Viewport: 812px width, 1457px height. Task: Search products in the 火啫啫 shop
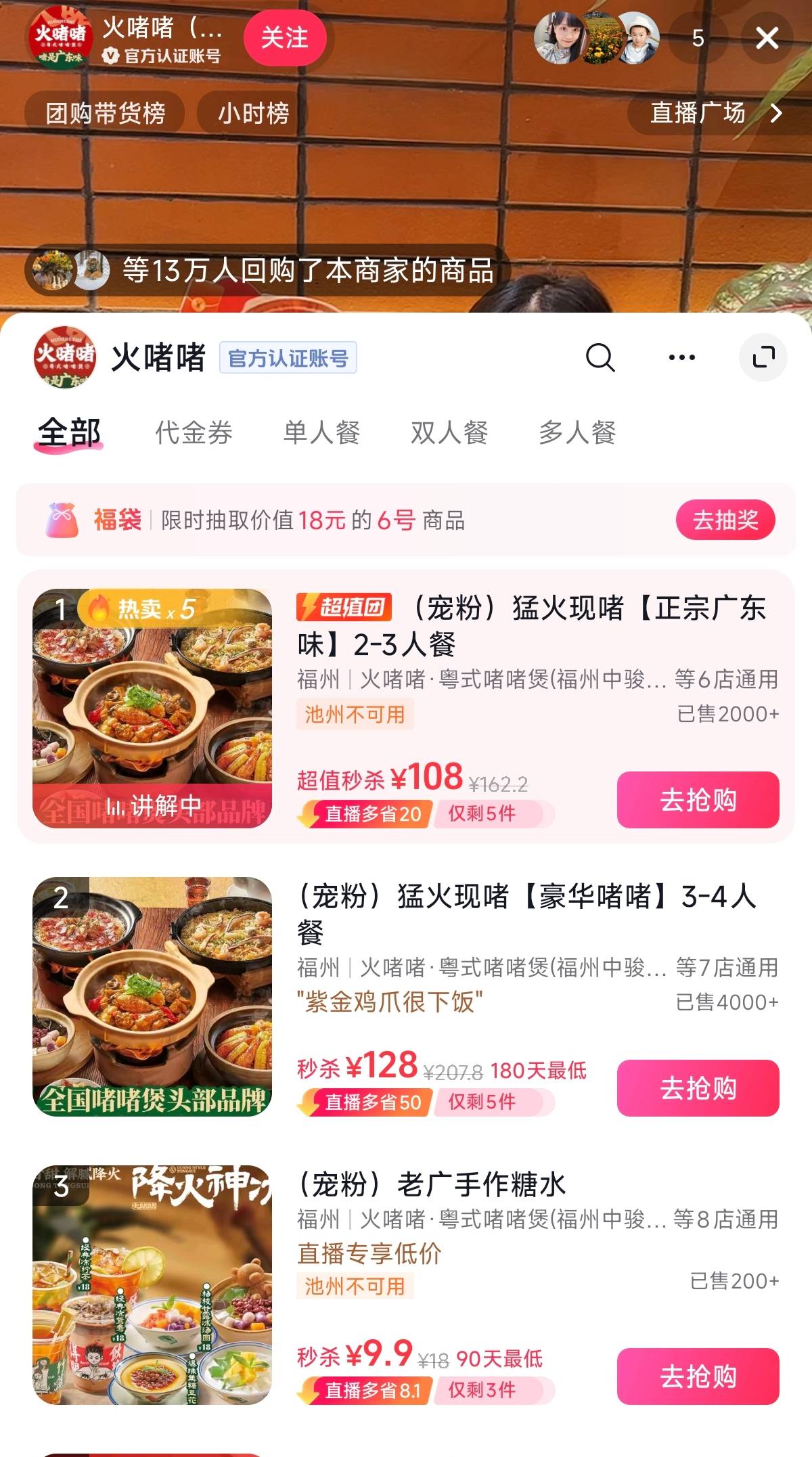click(x=600, y=357)
